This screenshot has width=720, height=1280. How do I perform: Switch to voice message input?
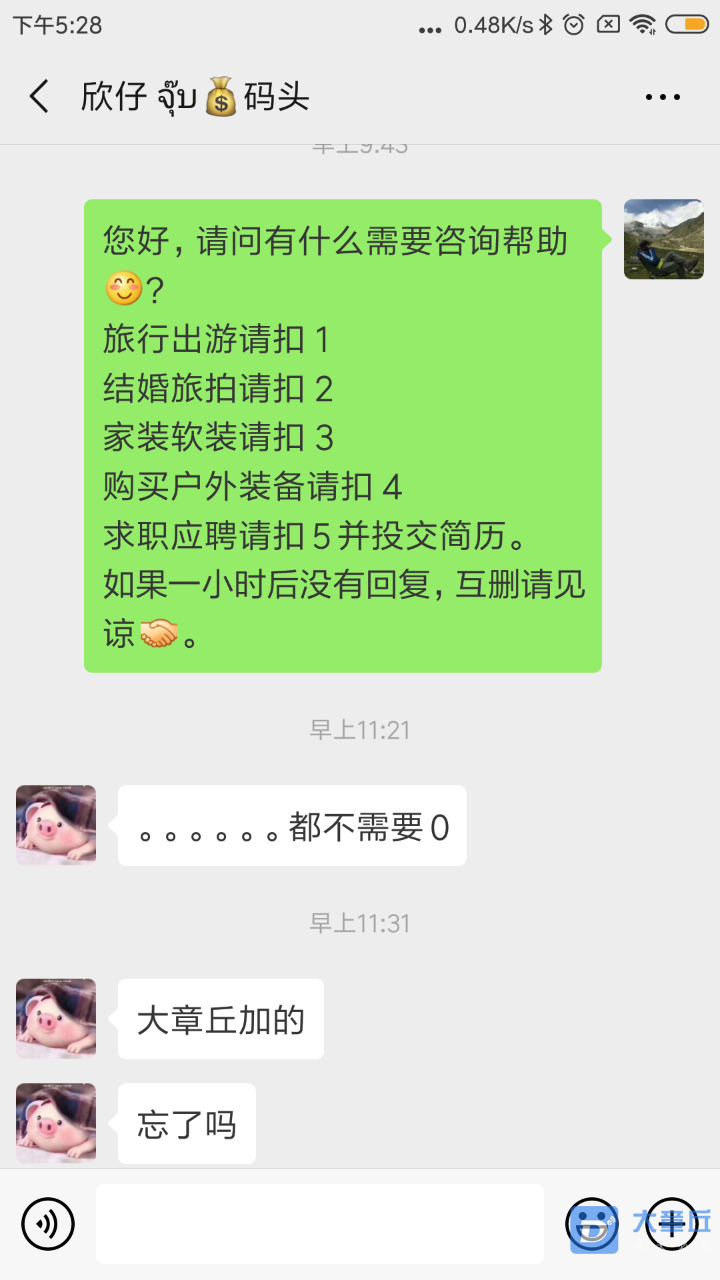48,1224
